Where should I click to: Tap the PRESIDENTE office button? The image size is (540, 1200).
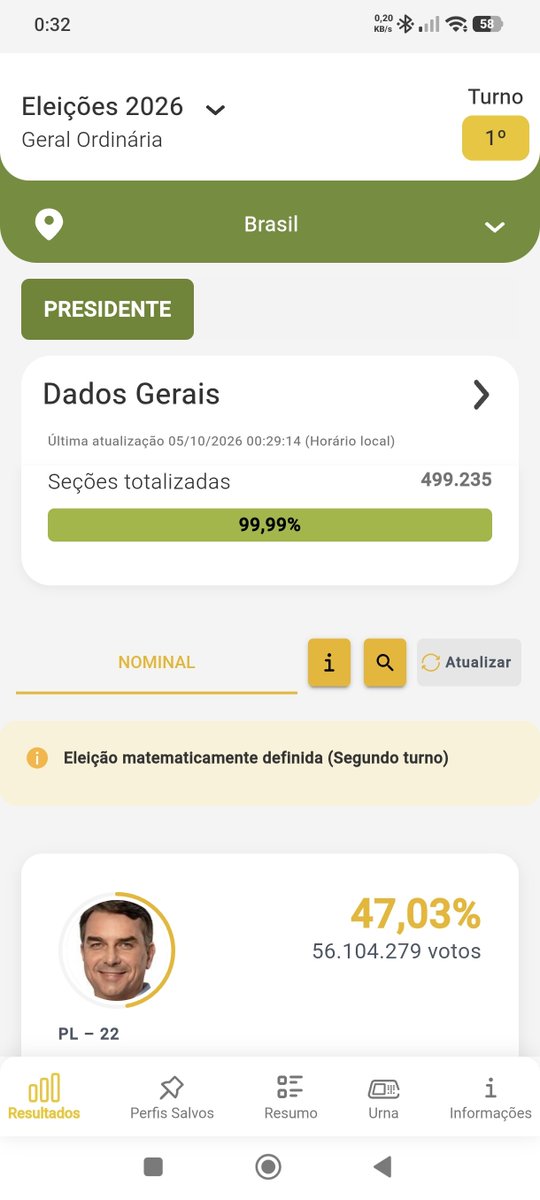[x=107, y=309]
